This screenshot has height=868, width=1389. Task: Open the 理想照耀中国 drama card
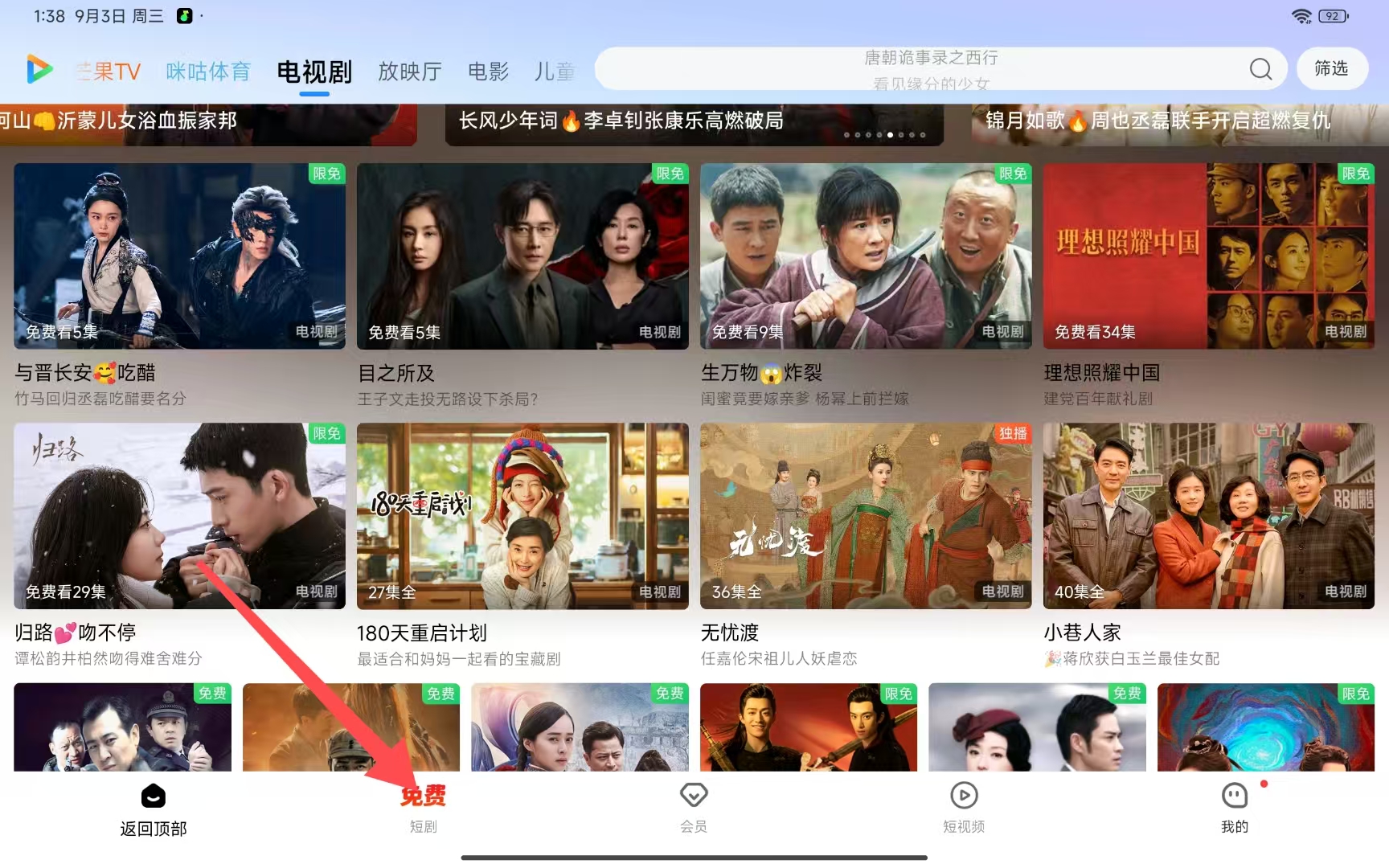point(1208,256)
